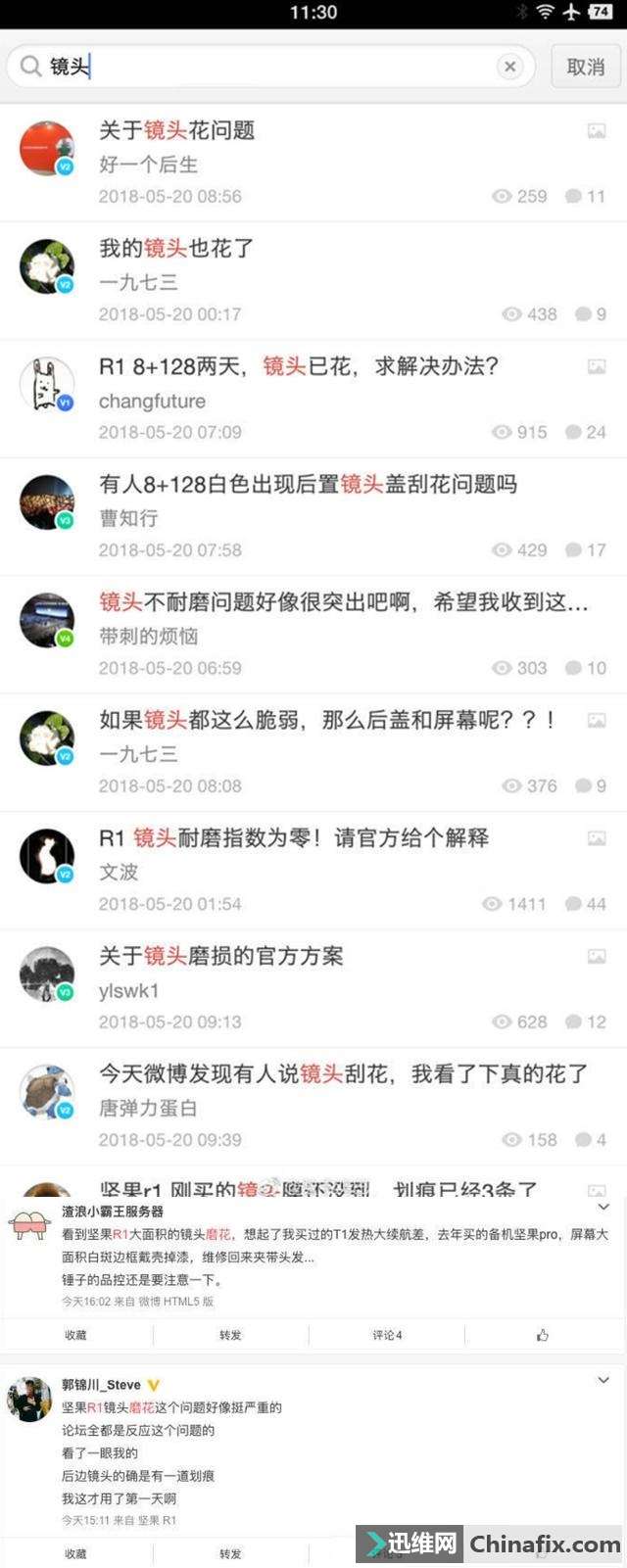Open the options chevron on 郭锦川_Steve's post
Image resolution: width=627 pixels, height=1568 pixels.
pyautogui.click(x=603, y=1380)
